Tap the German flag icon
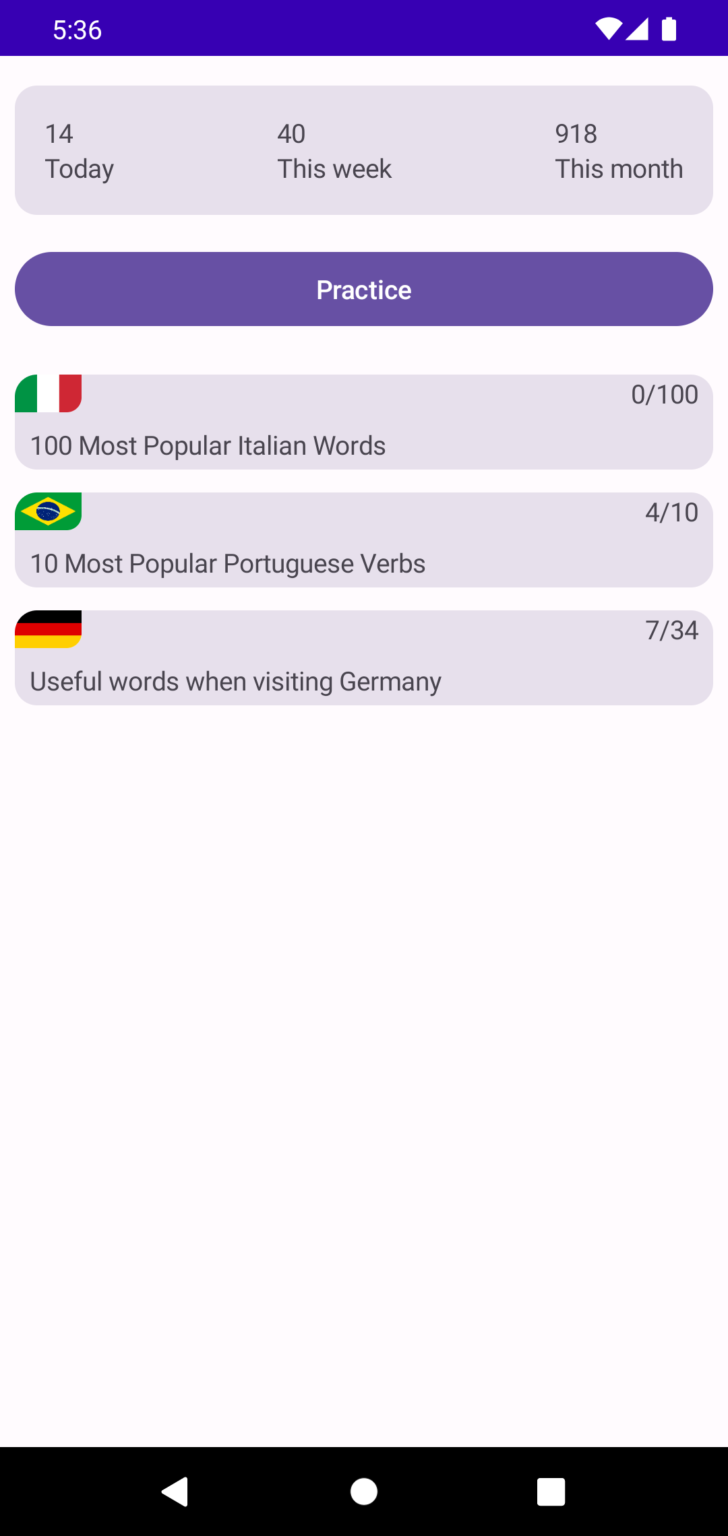The width and height of the screenshot is (728, 1536). click(47, 629)
